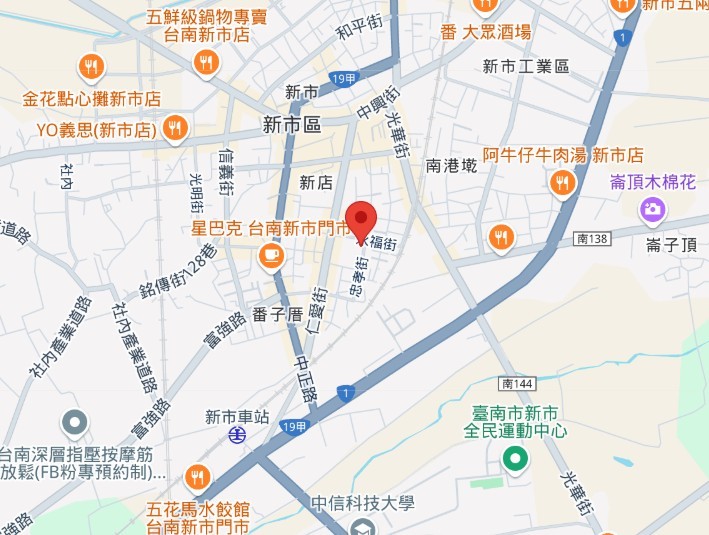Screen dimensions: 709x535
Task: Tap unlabeled restaurant pin near 南138 road
Action: pos(501,238)
